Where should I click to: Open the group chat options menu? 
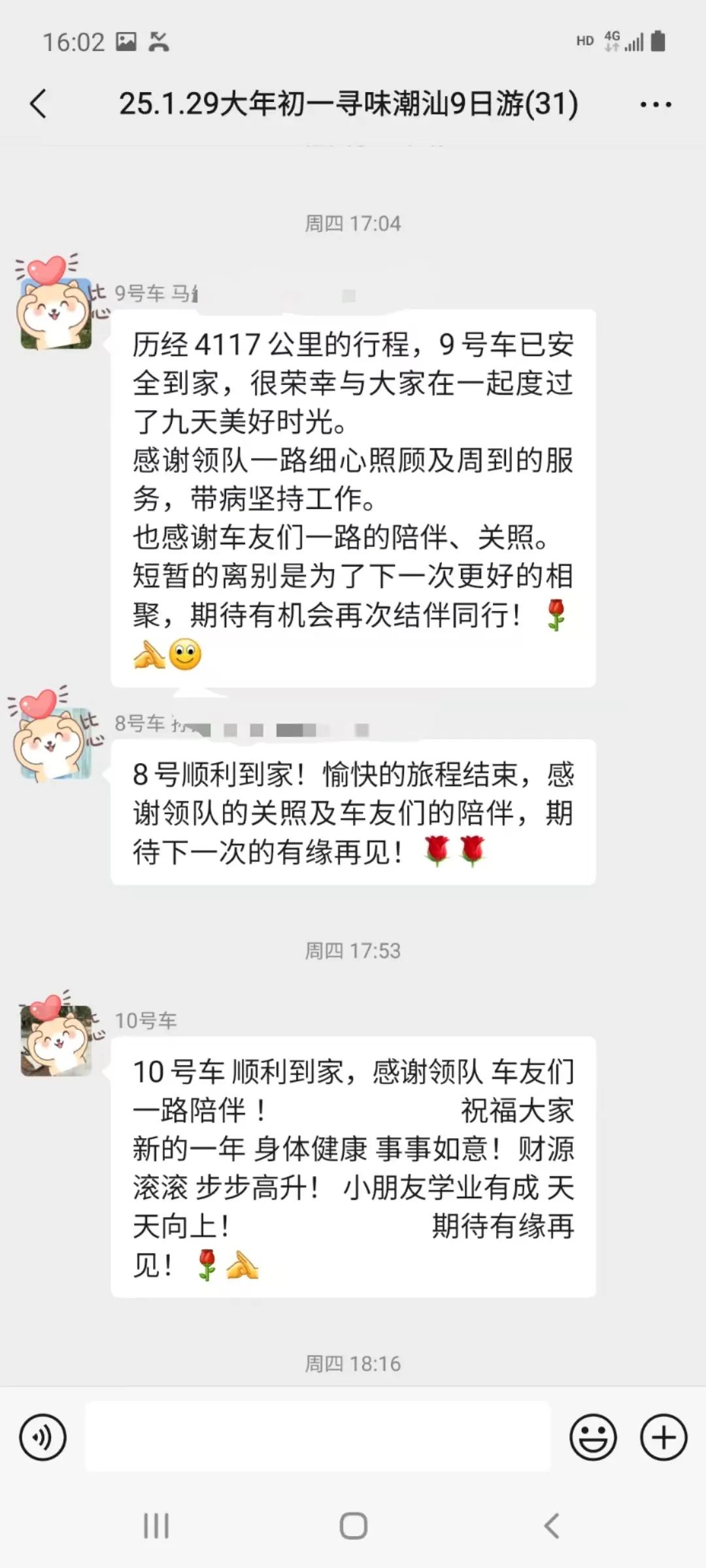pyautogui.click(x=655, y=105)
